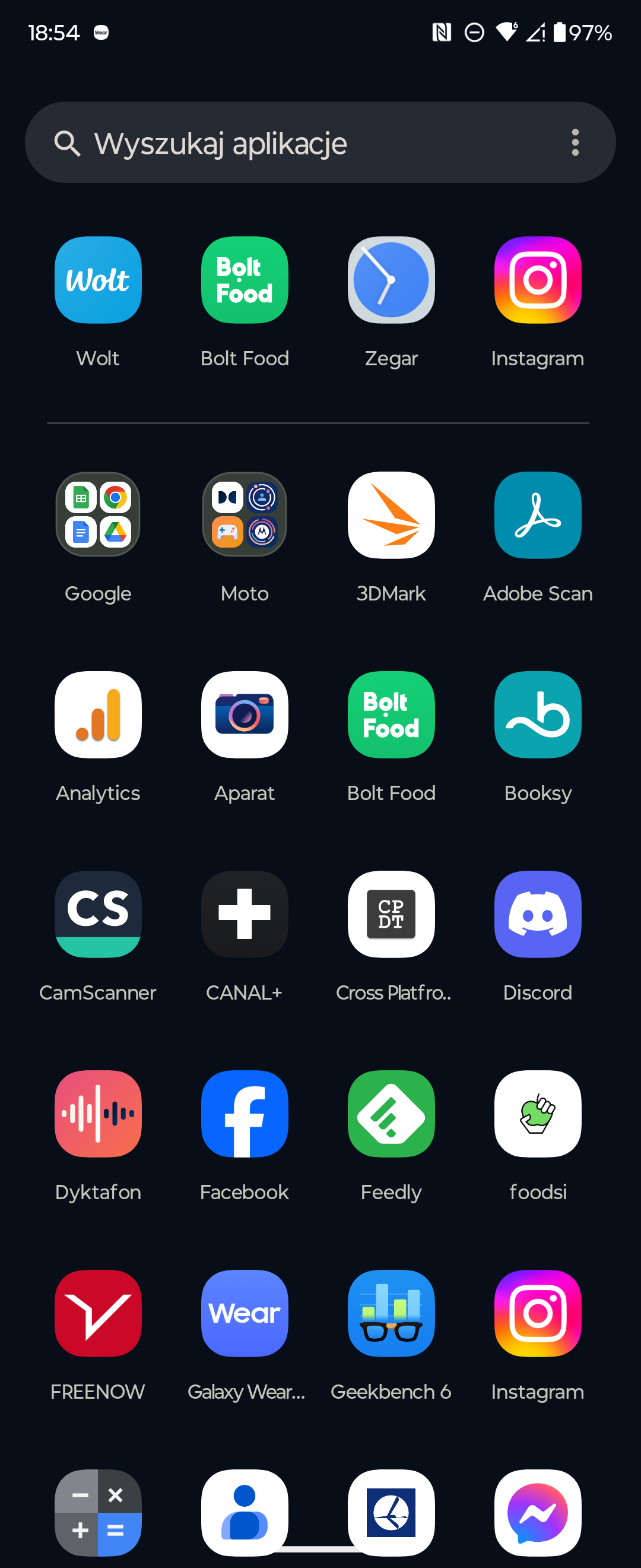The image size is (641, 1568).
Task: Start the Dyktafon recorder app
Action: (98, 1114)
